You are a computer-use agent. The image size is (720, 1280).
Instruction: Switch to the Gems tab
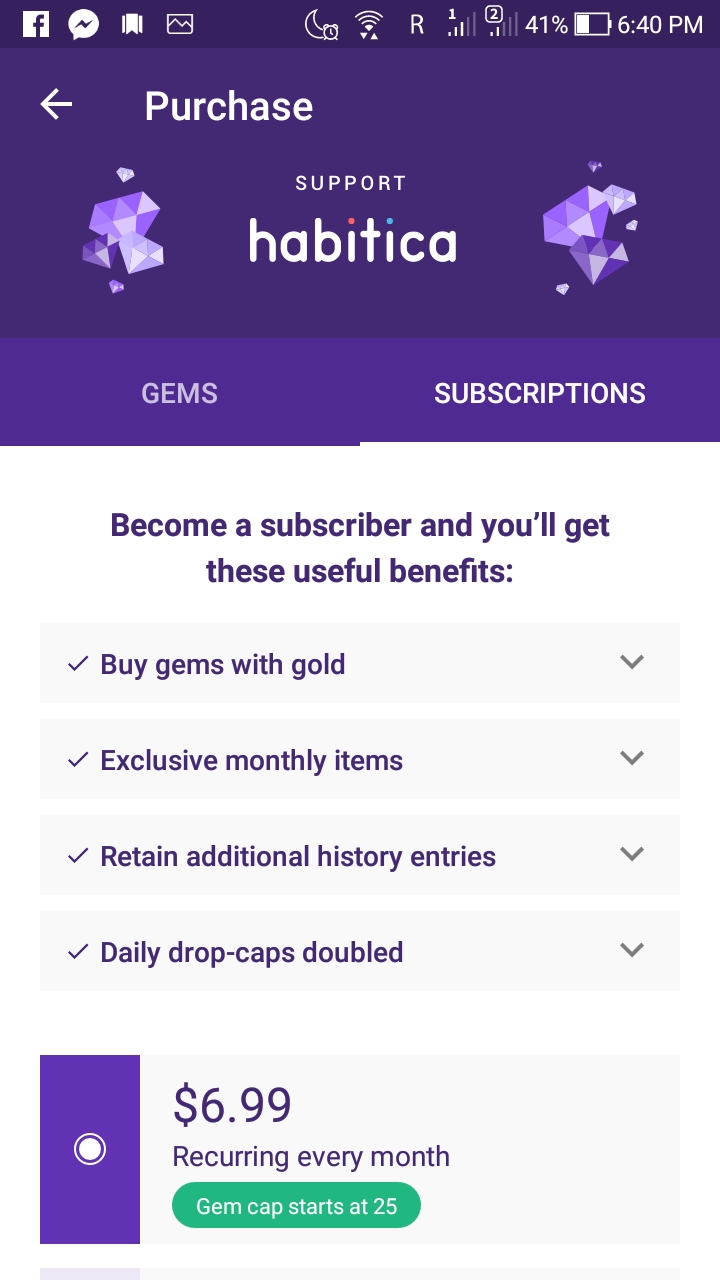(x=180, y=393)
